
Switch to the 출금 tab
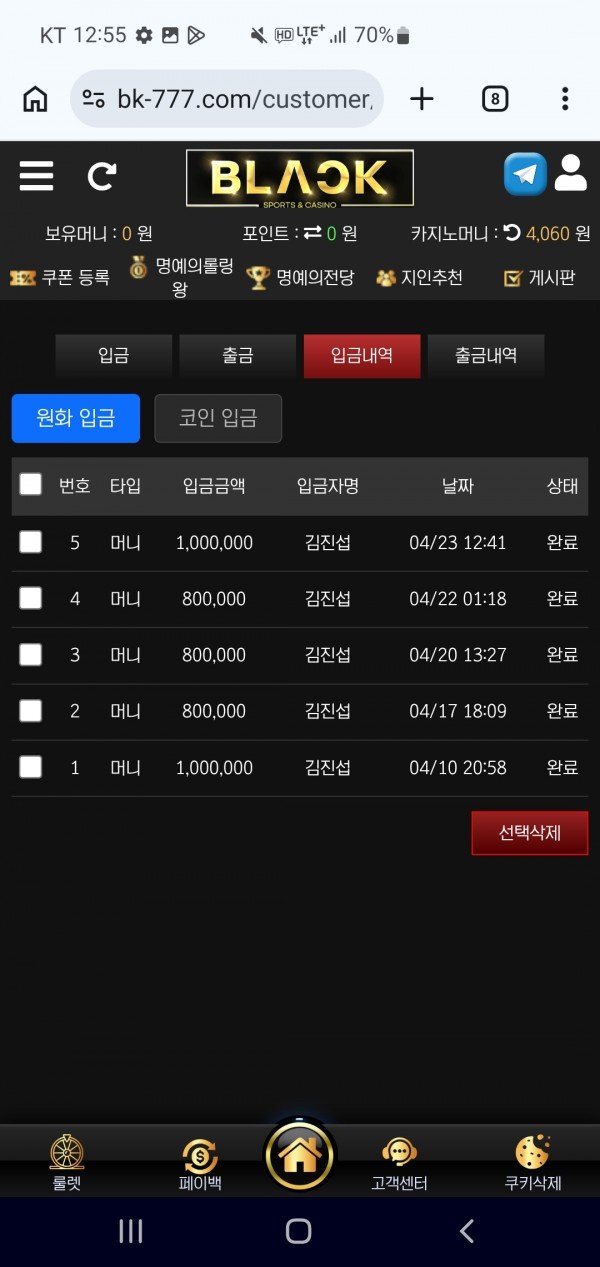tap(237, 356)
